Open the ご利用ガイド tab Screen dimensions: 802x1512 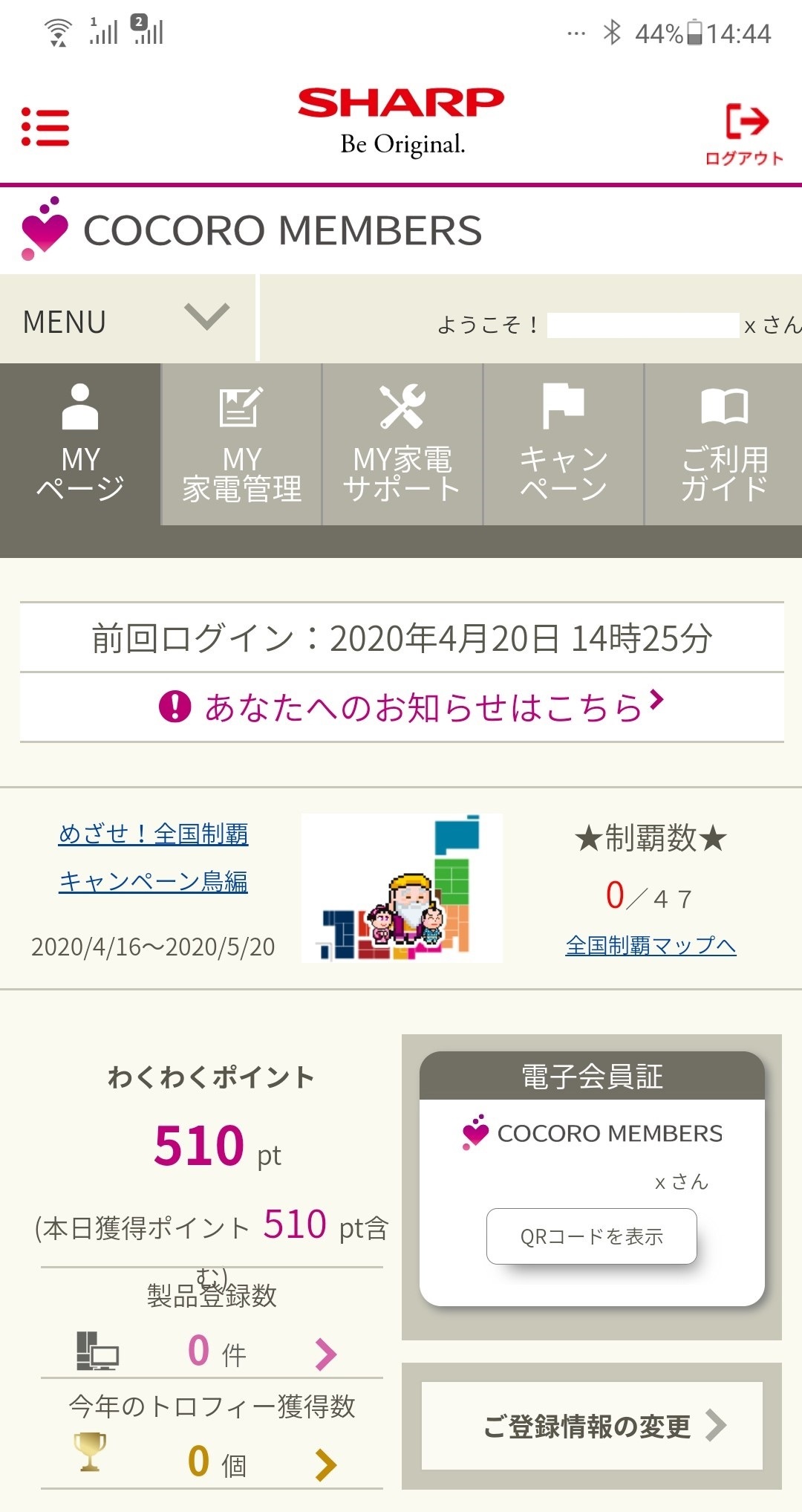[x=724, y=444]
